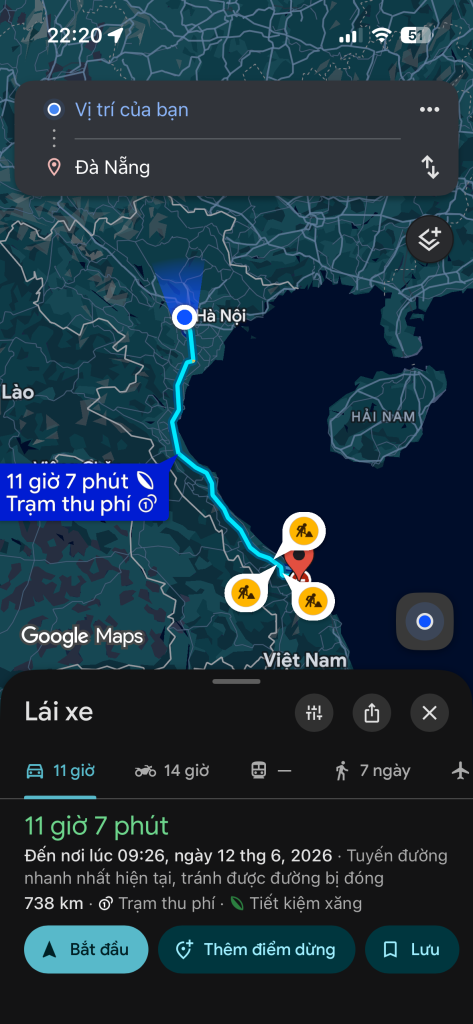
Task: Tap the 11 giờ 7 phút route label
Action: (x=84, y=492)
